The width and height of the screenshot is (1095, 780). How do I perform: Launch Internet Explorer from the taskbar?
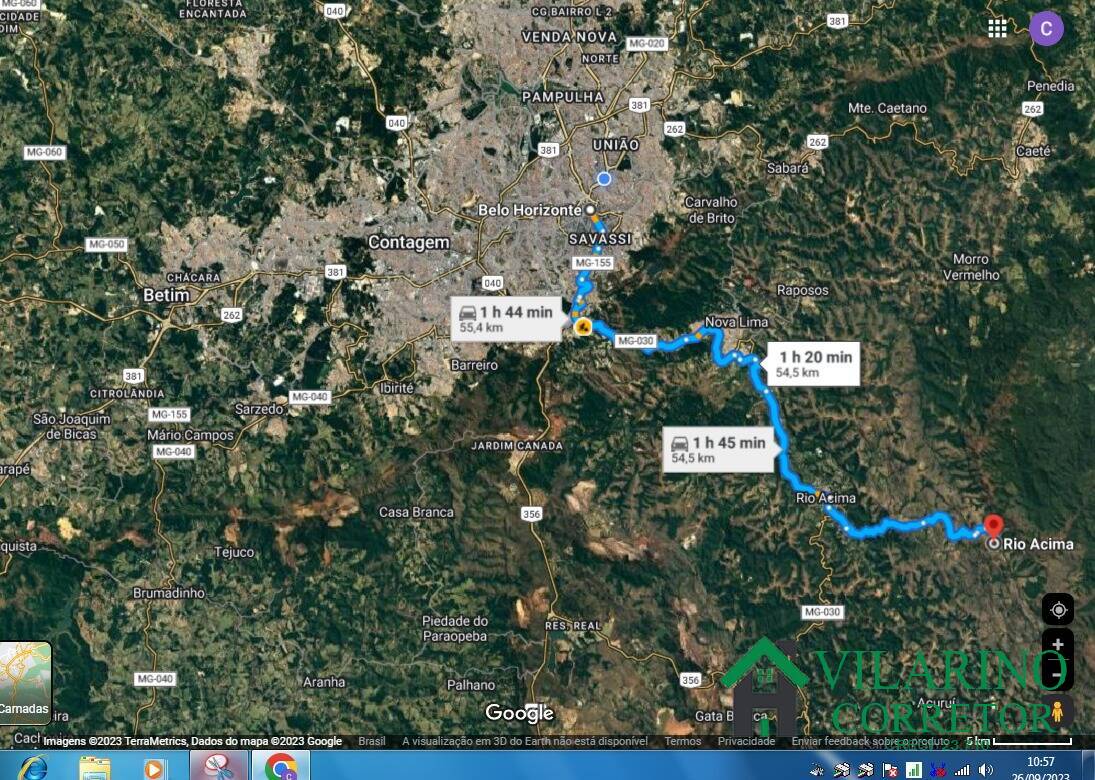(x=33, y=767)
